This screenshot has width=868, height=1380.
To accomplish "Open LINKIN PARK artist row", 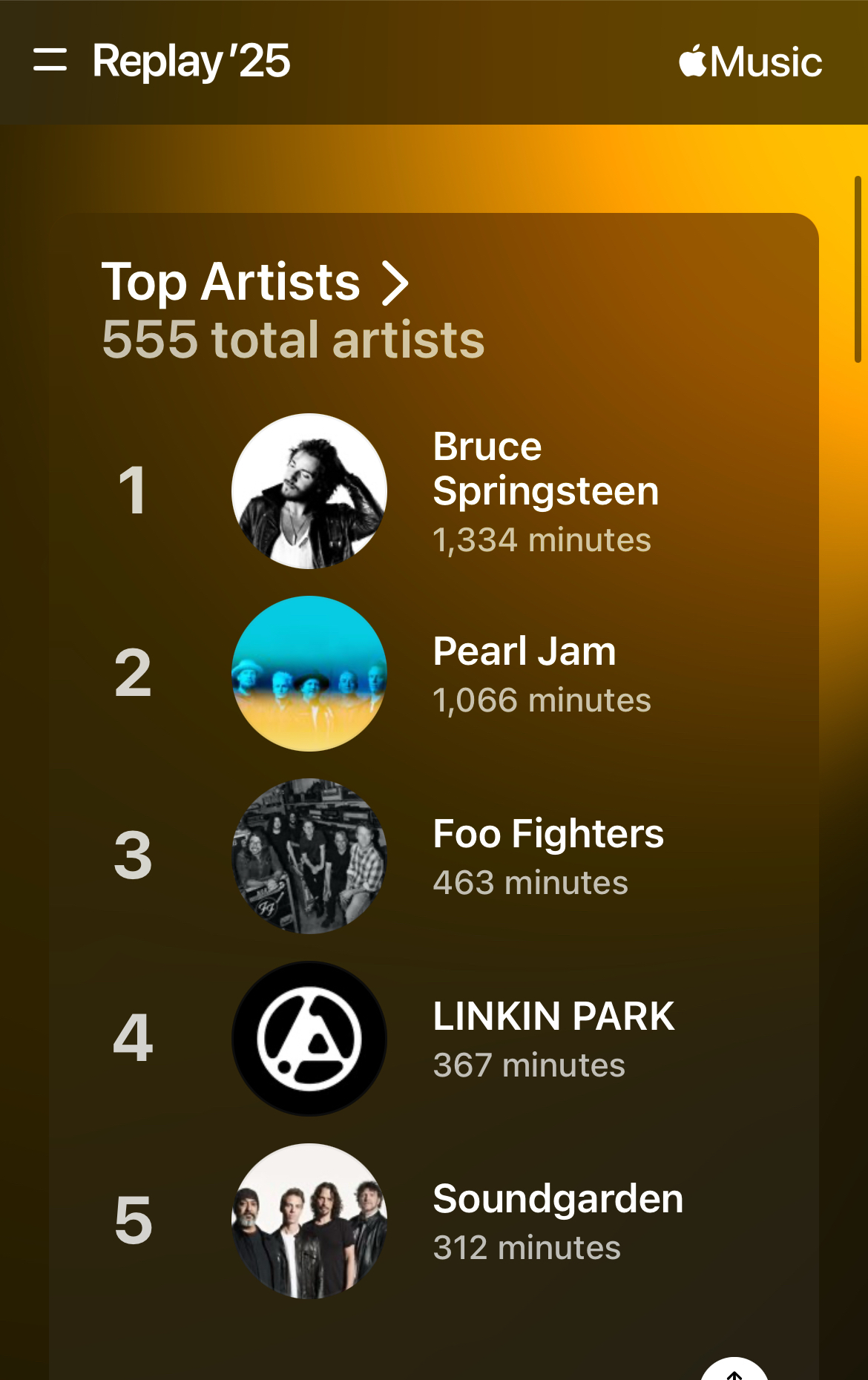I will (553, 1038).
